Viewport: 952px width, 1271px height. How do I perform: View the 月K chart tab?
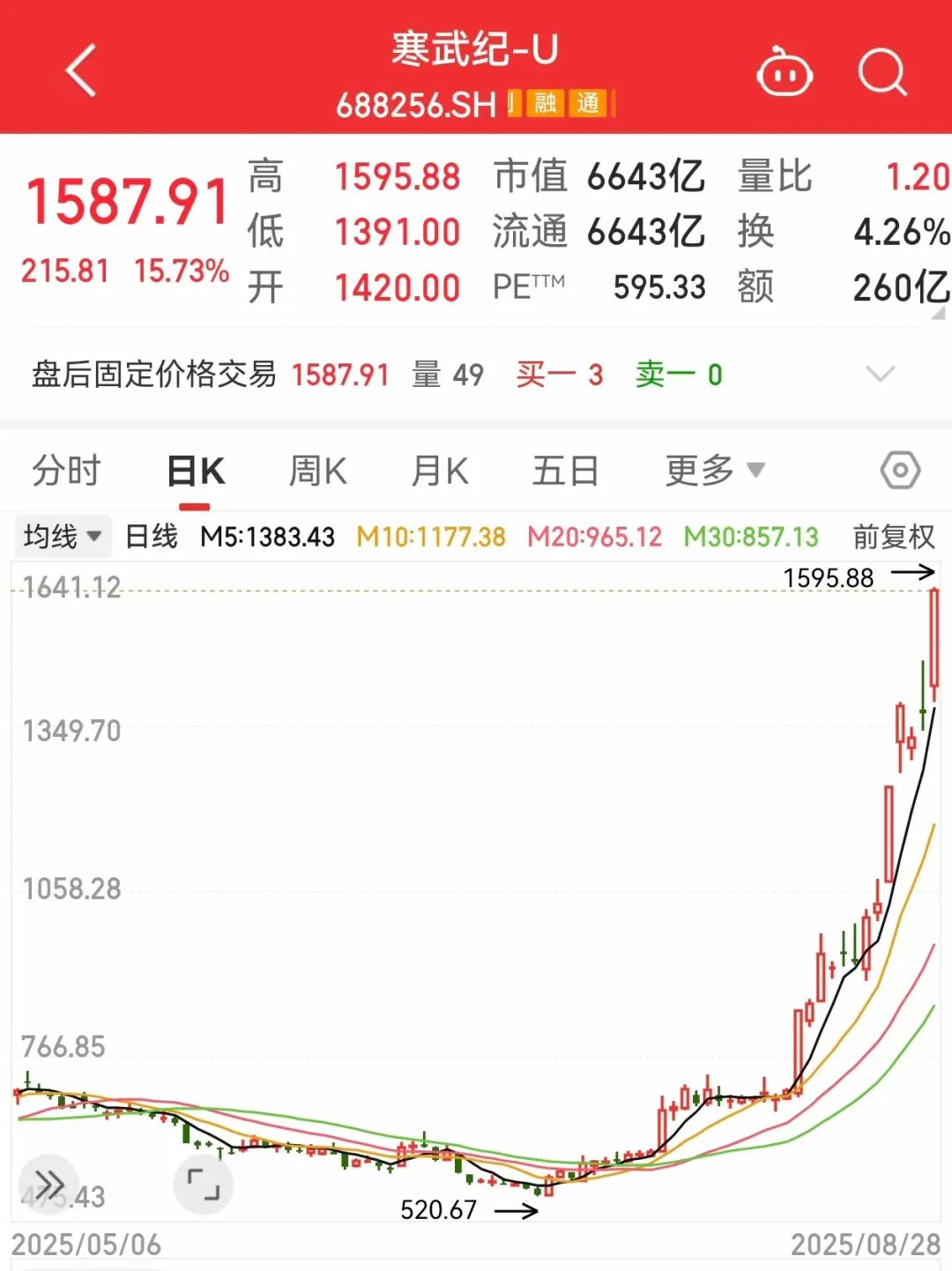tap(440, 471)
